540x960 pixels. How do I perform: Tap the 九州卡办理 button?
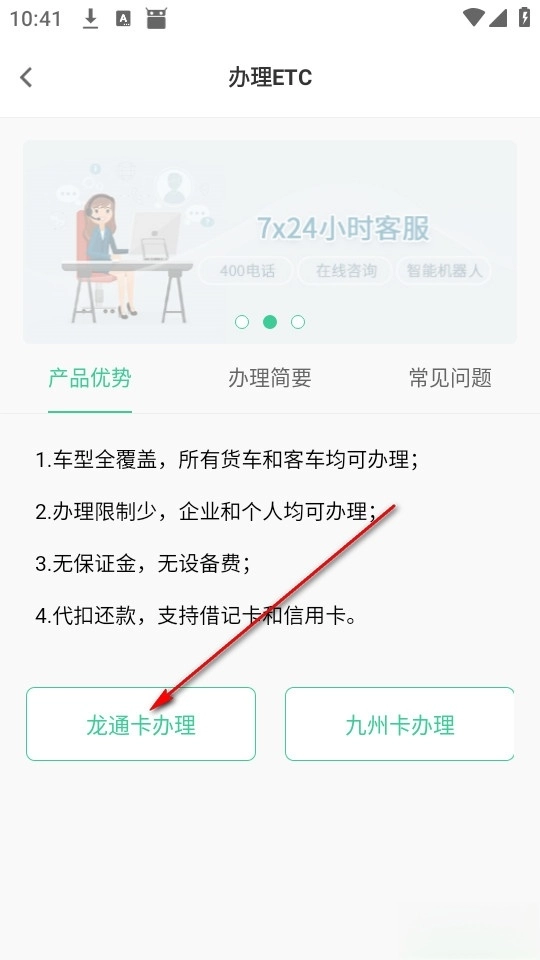(399, 724)
